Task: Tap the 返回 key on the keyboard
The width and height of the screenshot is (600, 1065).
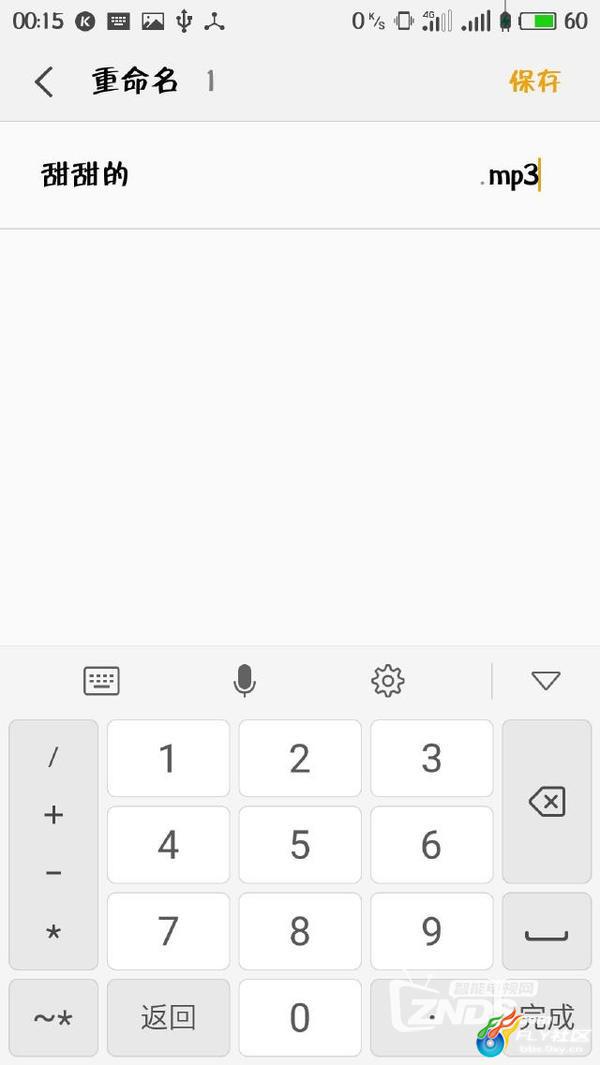Action: point(168,1017)
